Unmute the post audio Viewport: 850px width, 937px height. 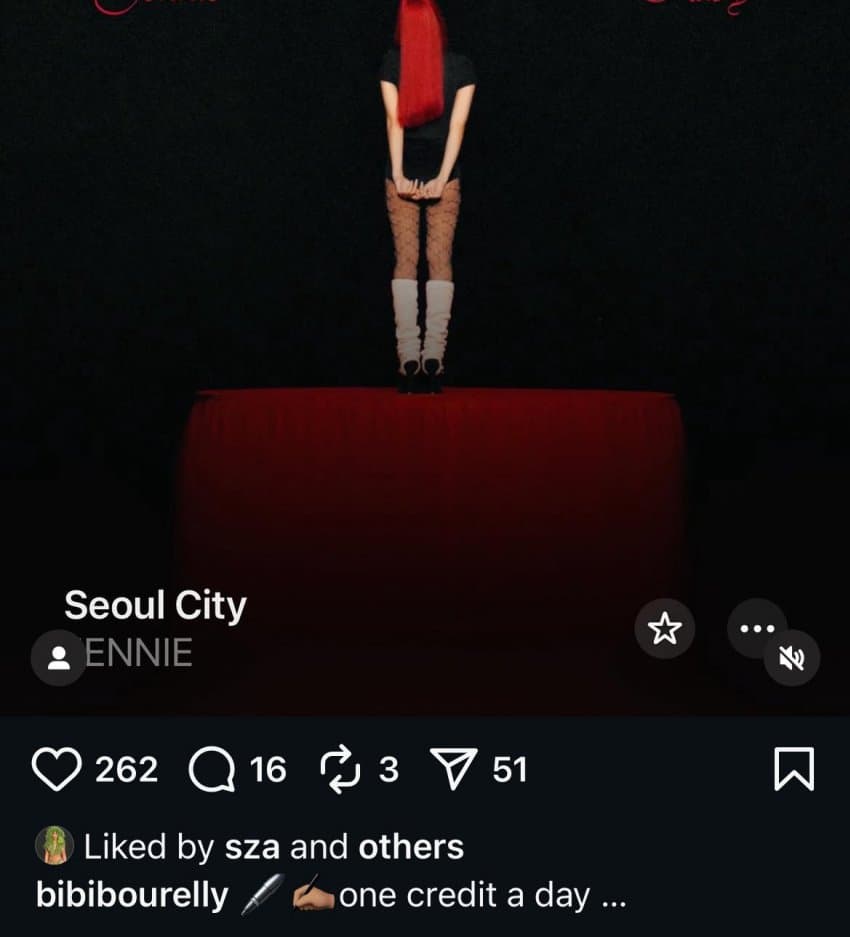coord(792,657)
